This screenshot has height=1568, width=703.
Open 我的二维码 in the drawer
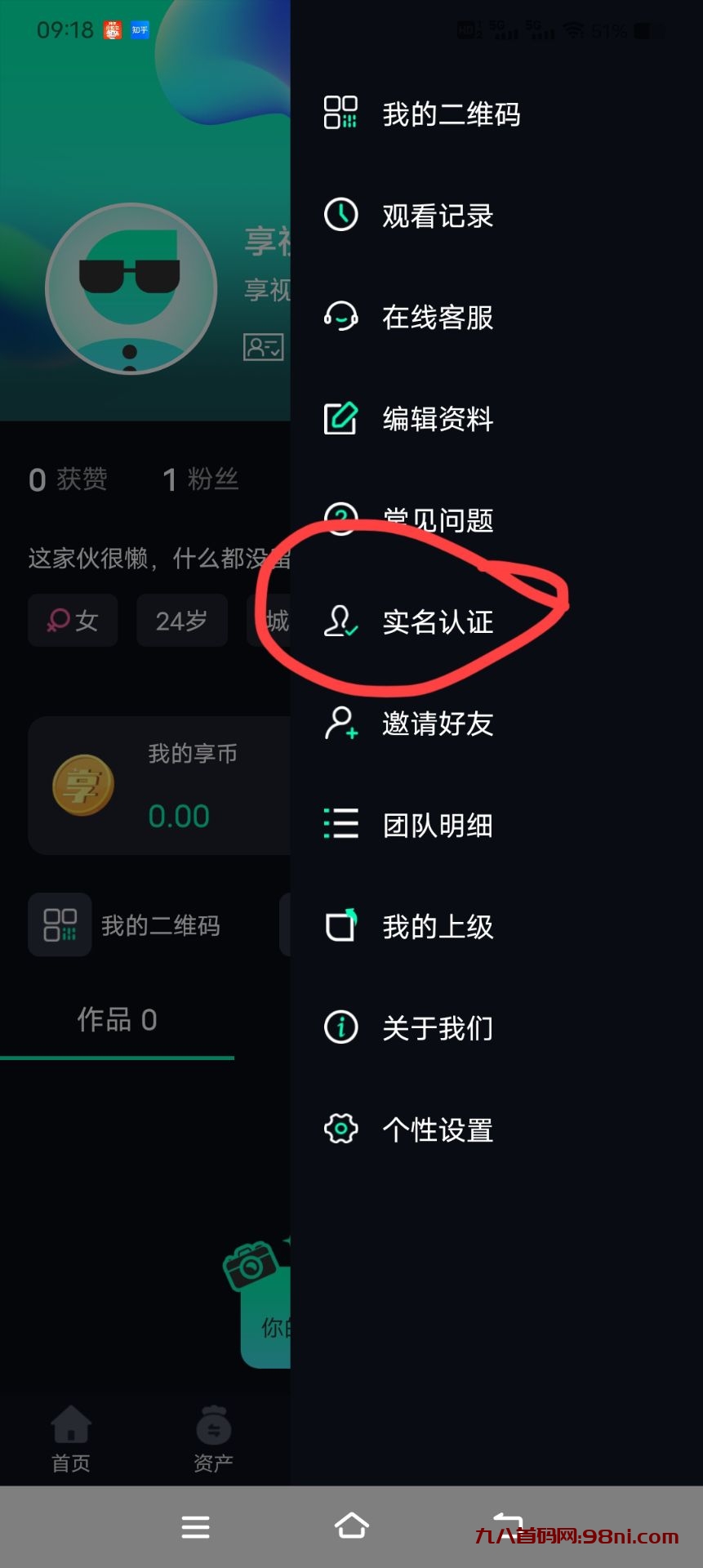451,114
